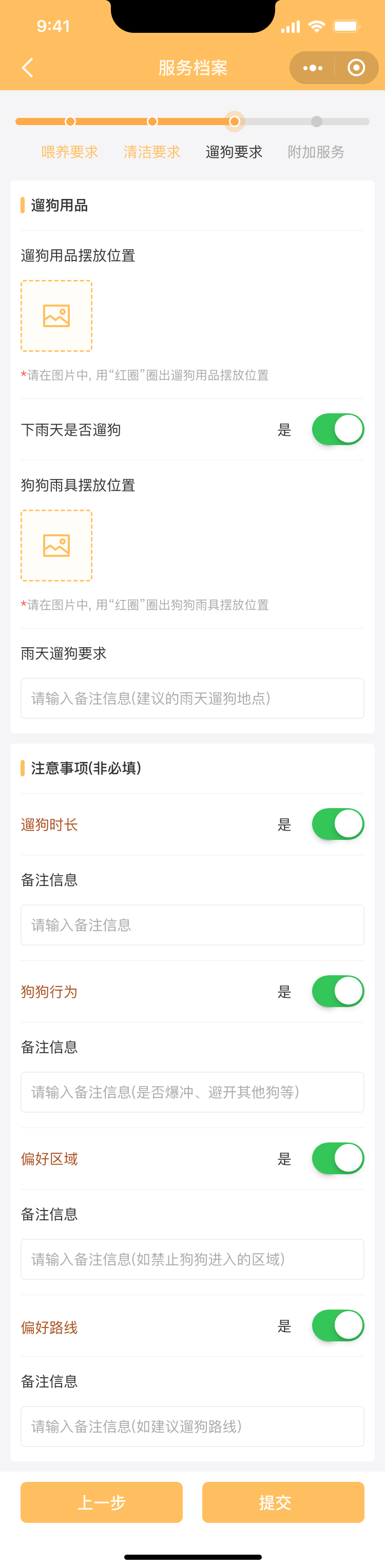Jump to the 附加服务 step
Viewport: 385px width, 1568px height.
(316, 152)
